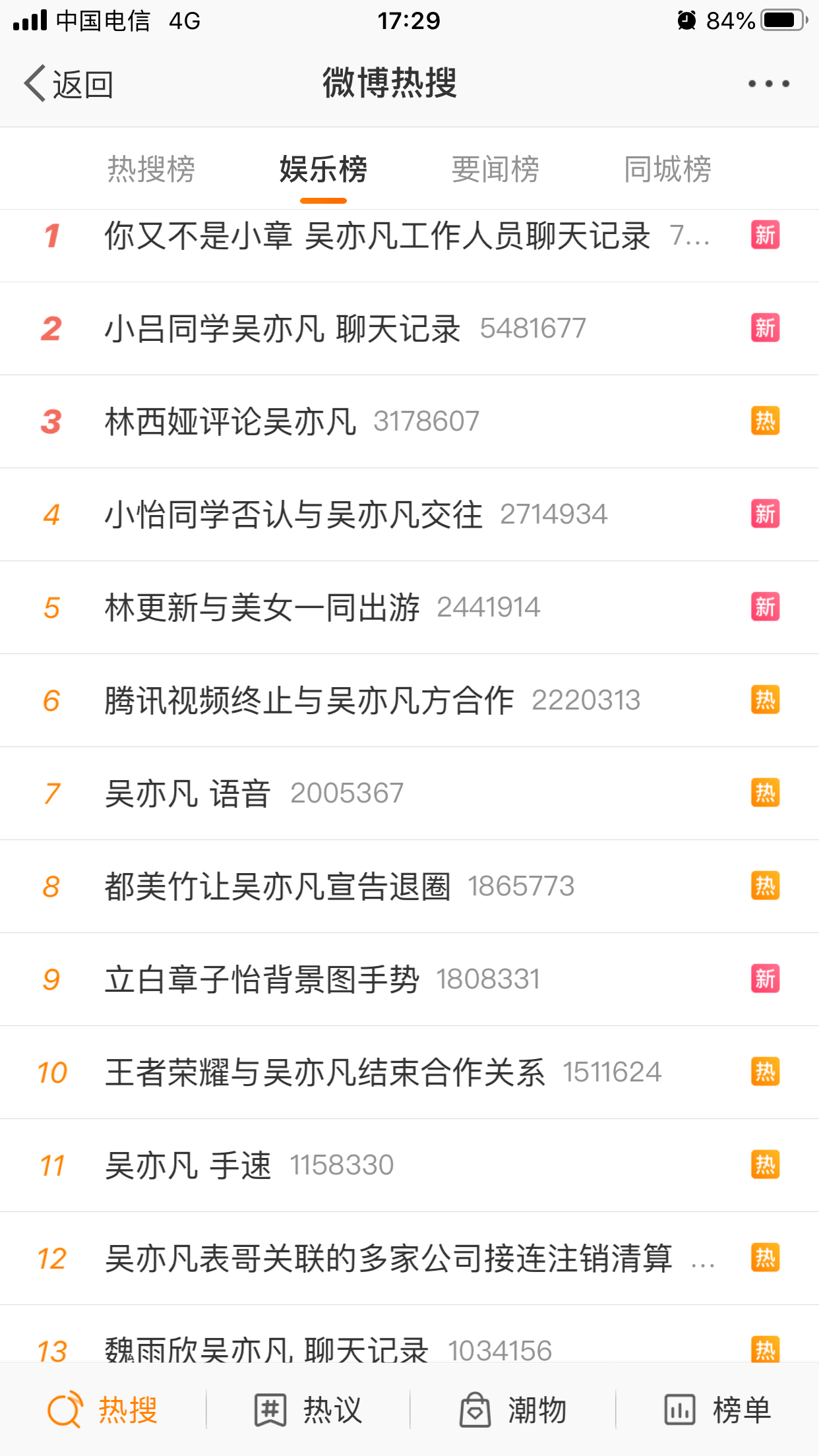Open topic 林西娅评论吴亦凡
The image size is (819, 1456).
click(x=409, y=421)
